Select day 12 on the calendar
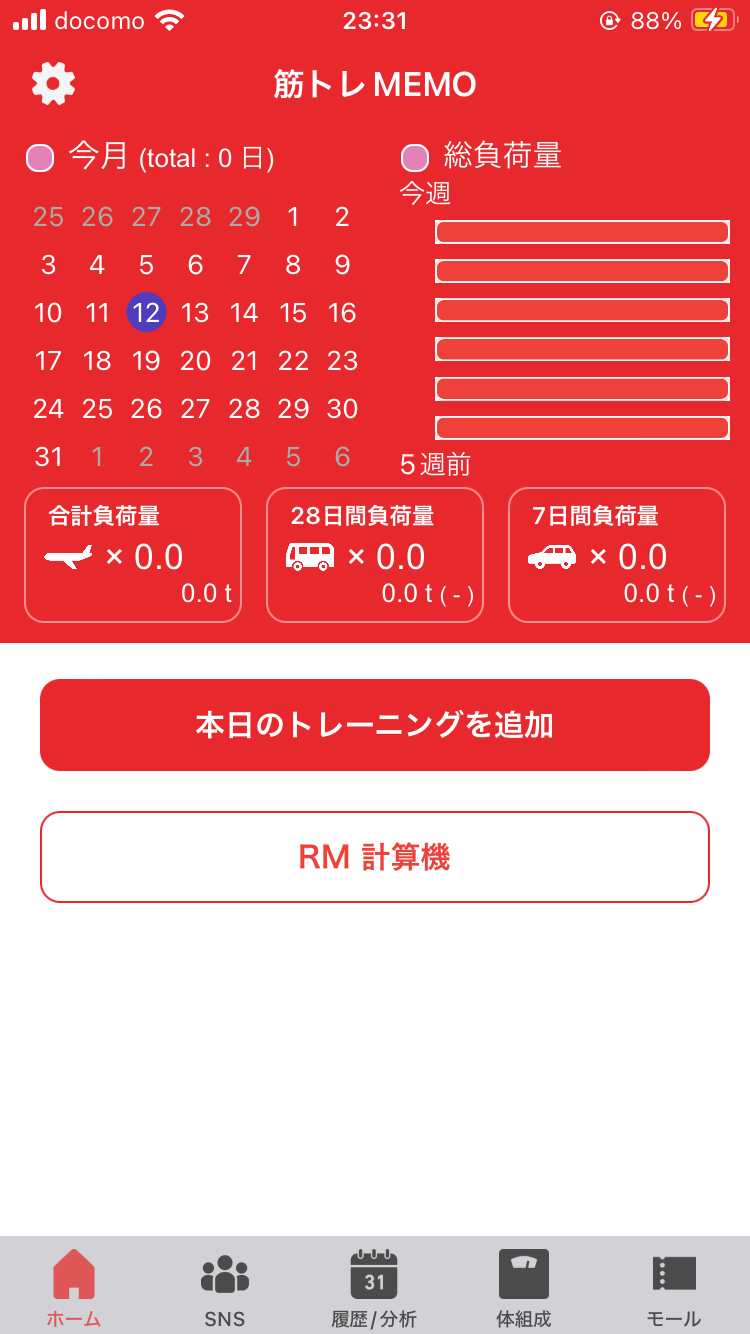The height and width of the screenshot is (1334, 750). click(146, 313)
